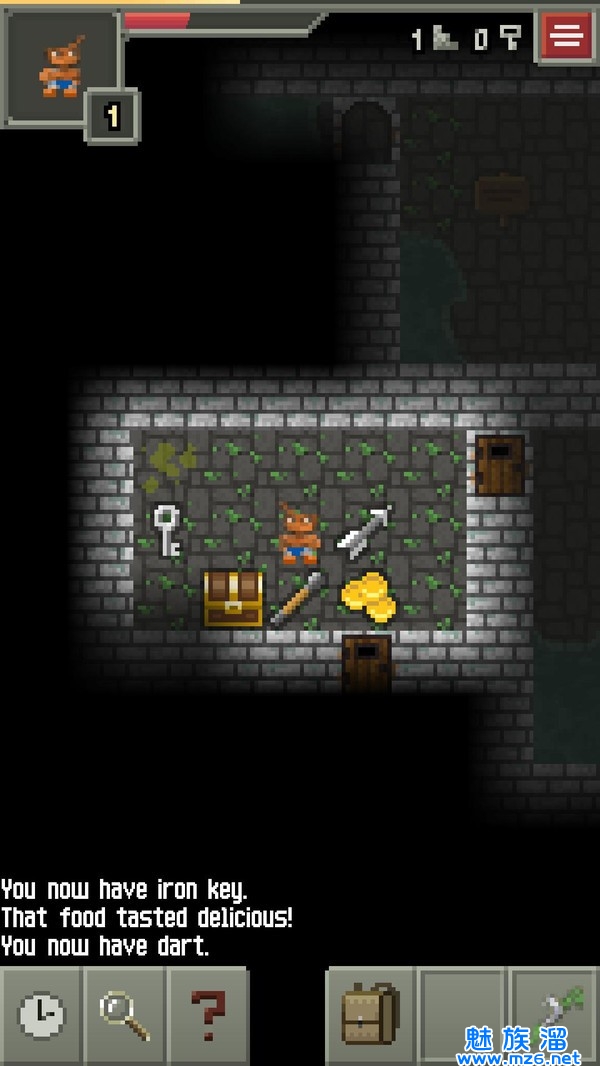Open the red hamburger game menu

566,38
